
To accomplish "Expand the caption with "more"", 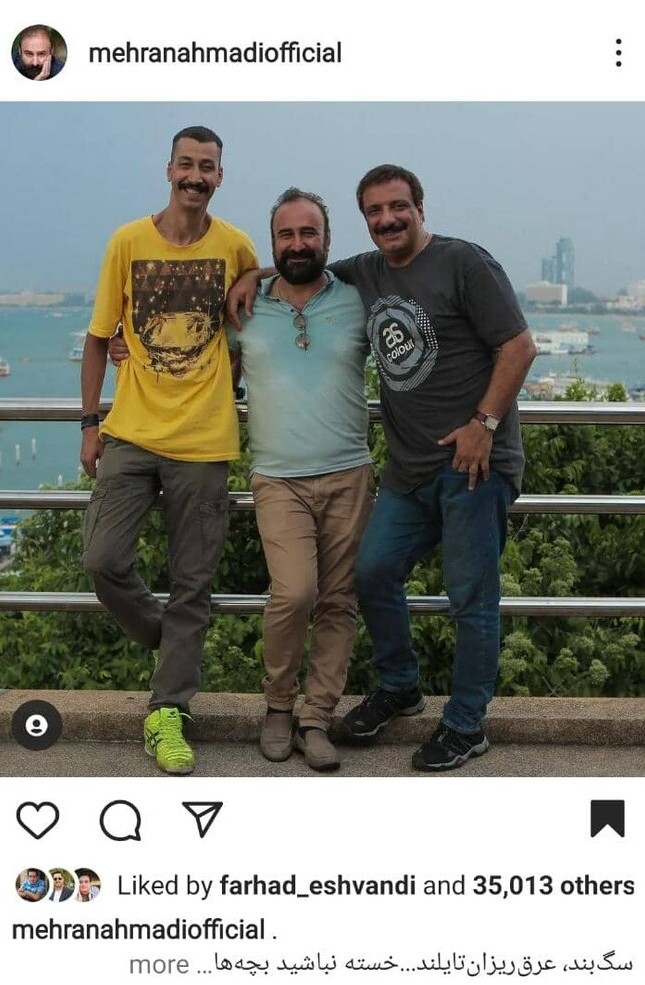I will pos(158,964).
